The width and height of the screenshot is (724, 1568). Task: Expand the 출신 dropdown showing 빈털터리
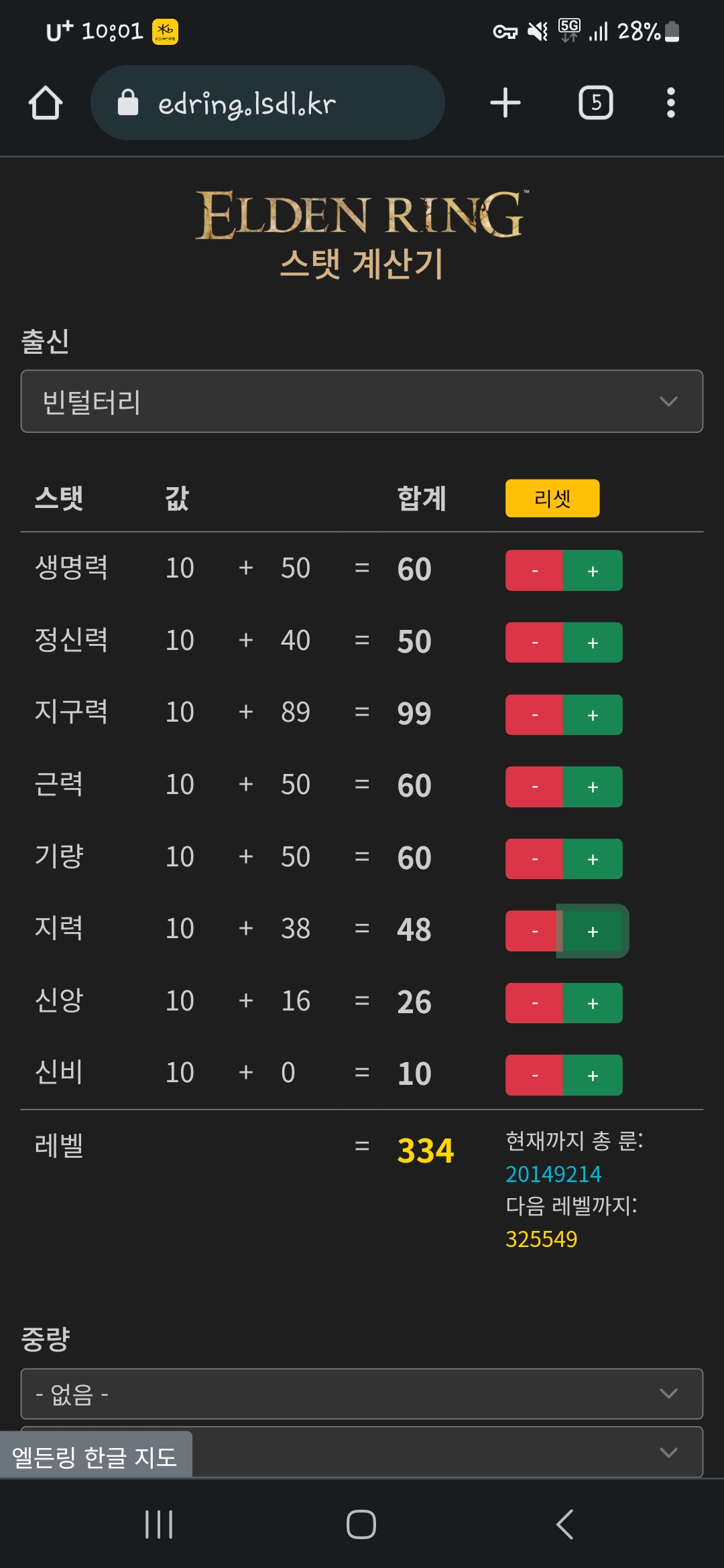pyautogui.click(x=362, y=401)
